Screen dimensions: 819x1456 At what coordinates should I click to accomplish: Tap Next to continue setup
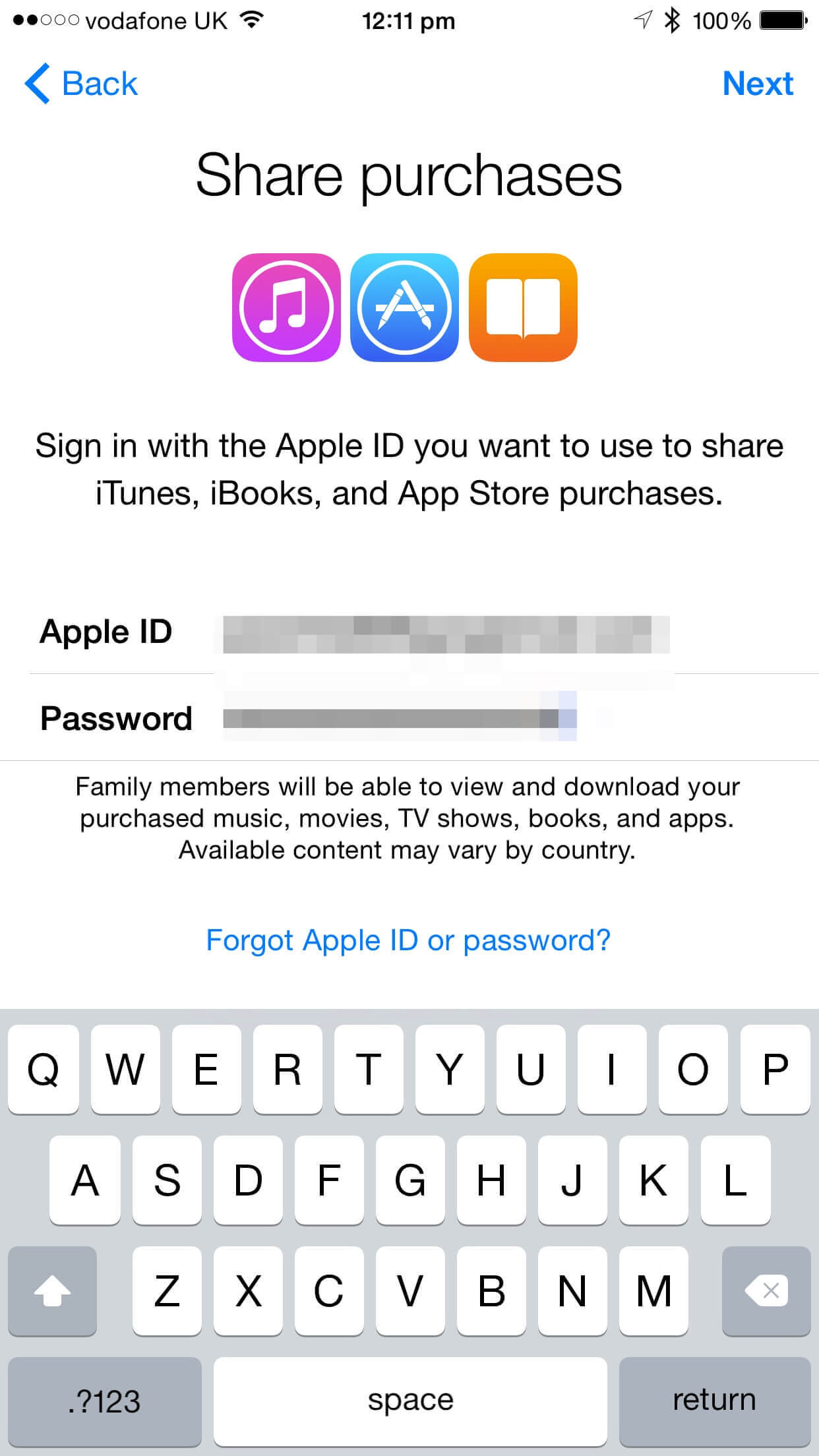[x=757, y=84]
